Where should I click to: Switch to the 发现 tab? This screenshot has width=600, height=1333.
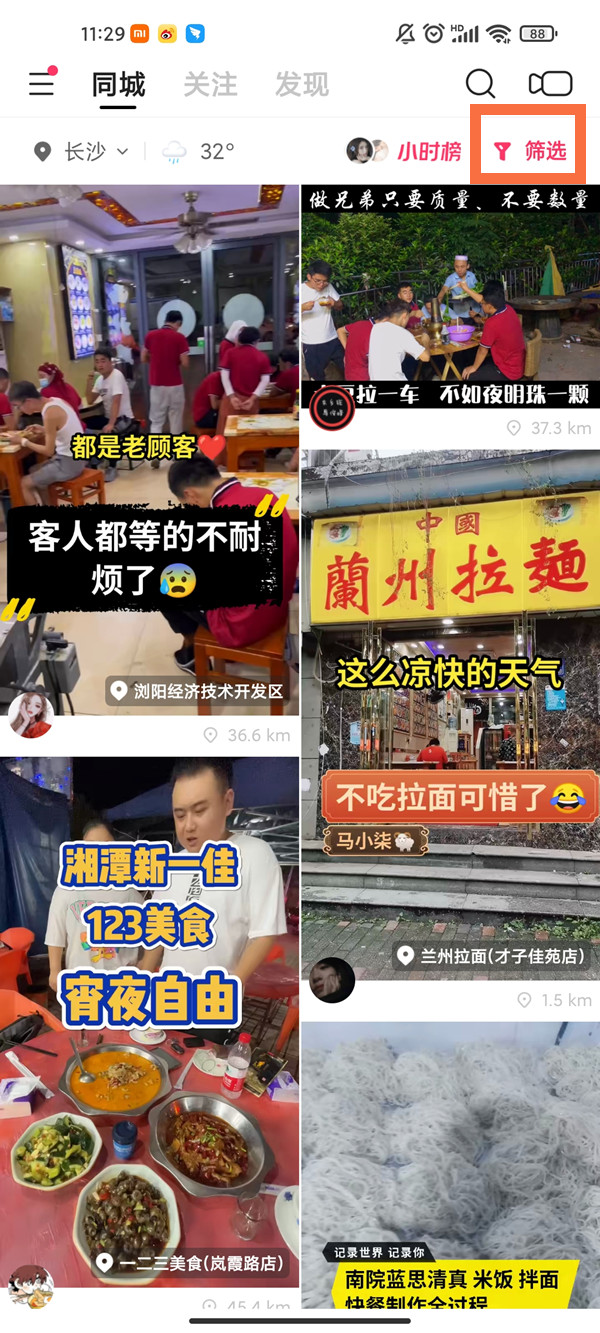point(301,85)
